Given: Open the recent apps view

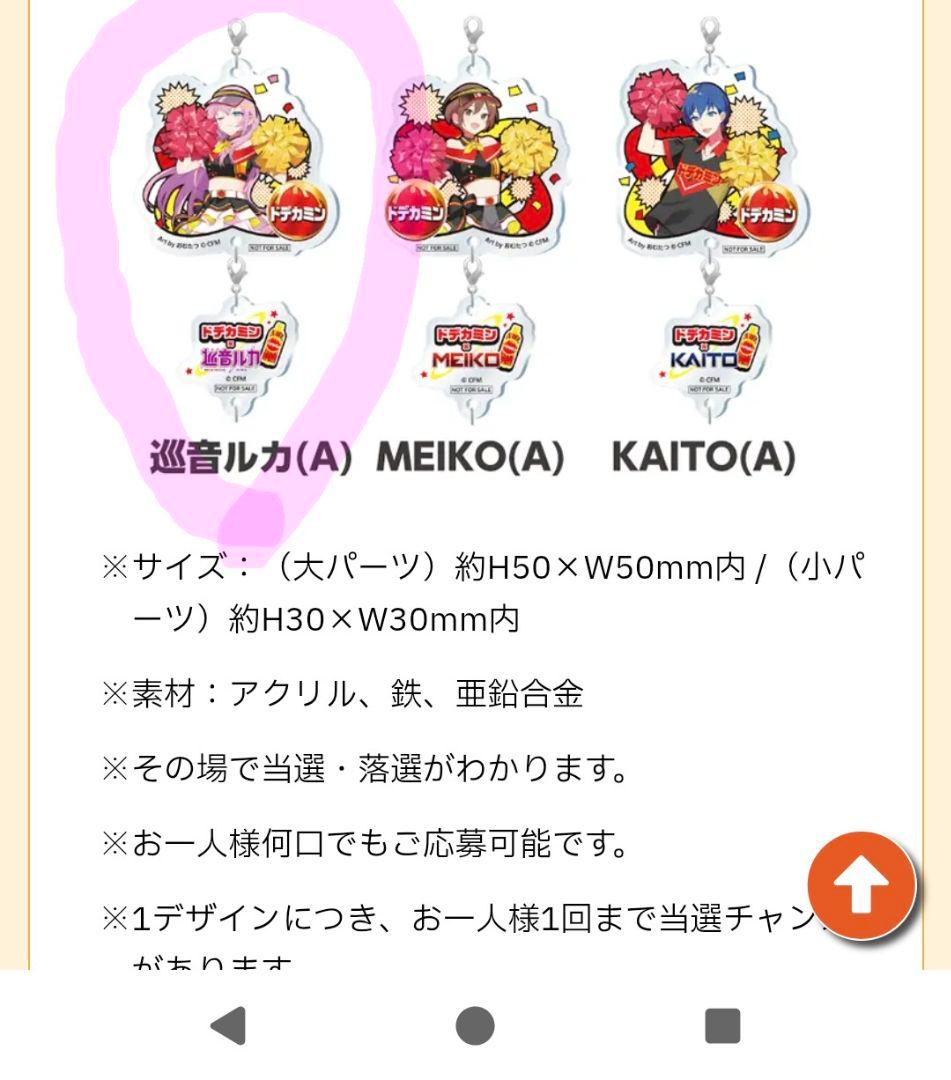Looking at the screenshot, I should coord(722,1026).
